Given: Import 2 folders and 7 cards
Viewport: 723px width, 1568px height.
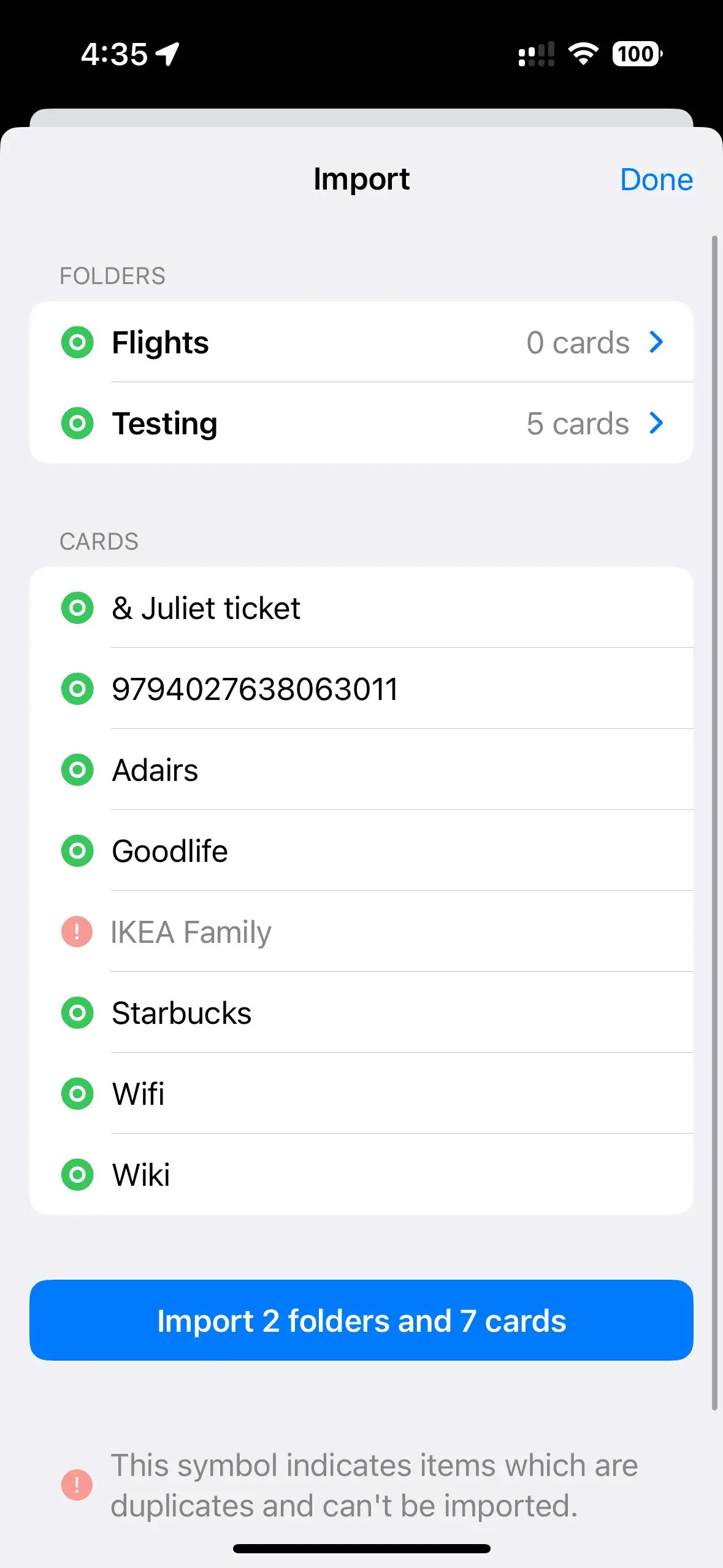Looking at the screenshot, I should pos(361,1320).
